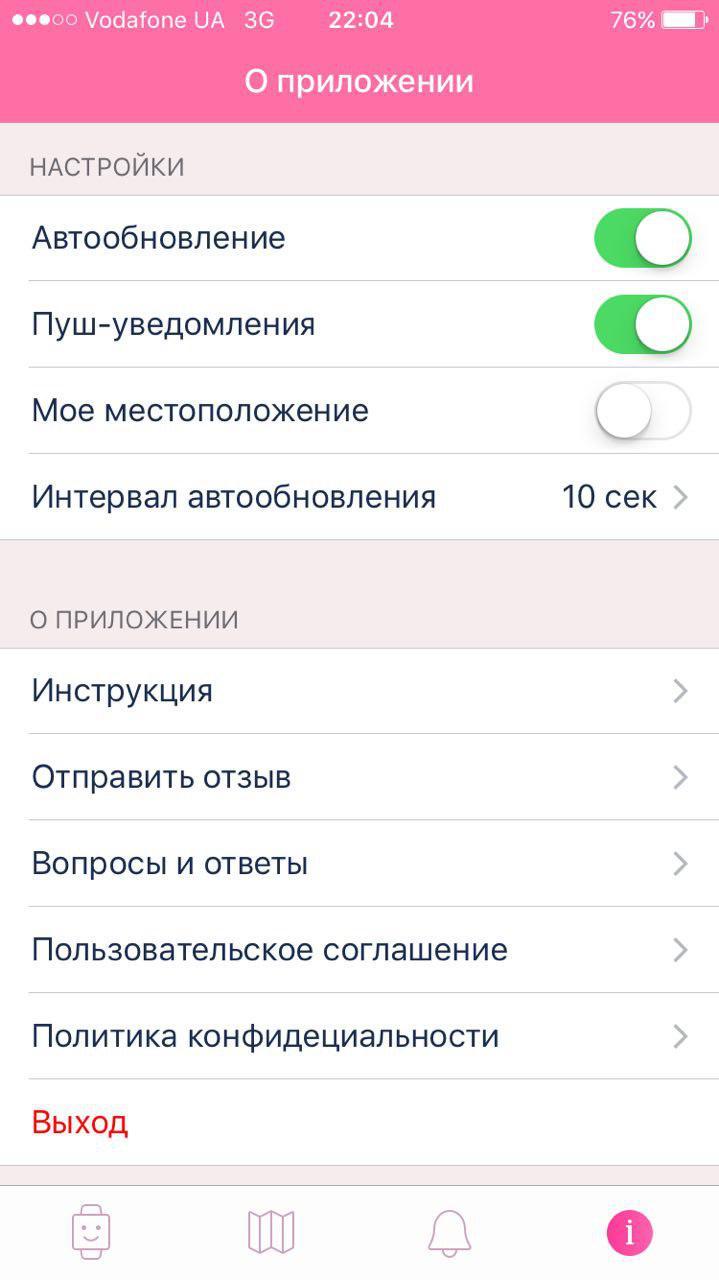View Пользовательское соглашение
Image resolution: width=719 pixels, height=1280 pixels.
click(x=360, y=950)
